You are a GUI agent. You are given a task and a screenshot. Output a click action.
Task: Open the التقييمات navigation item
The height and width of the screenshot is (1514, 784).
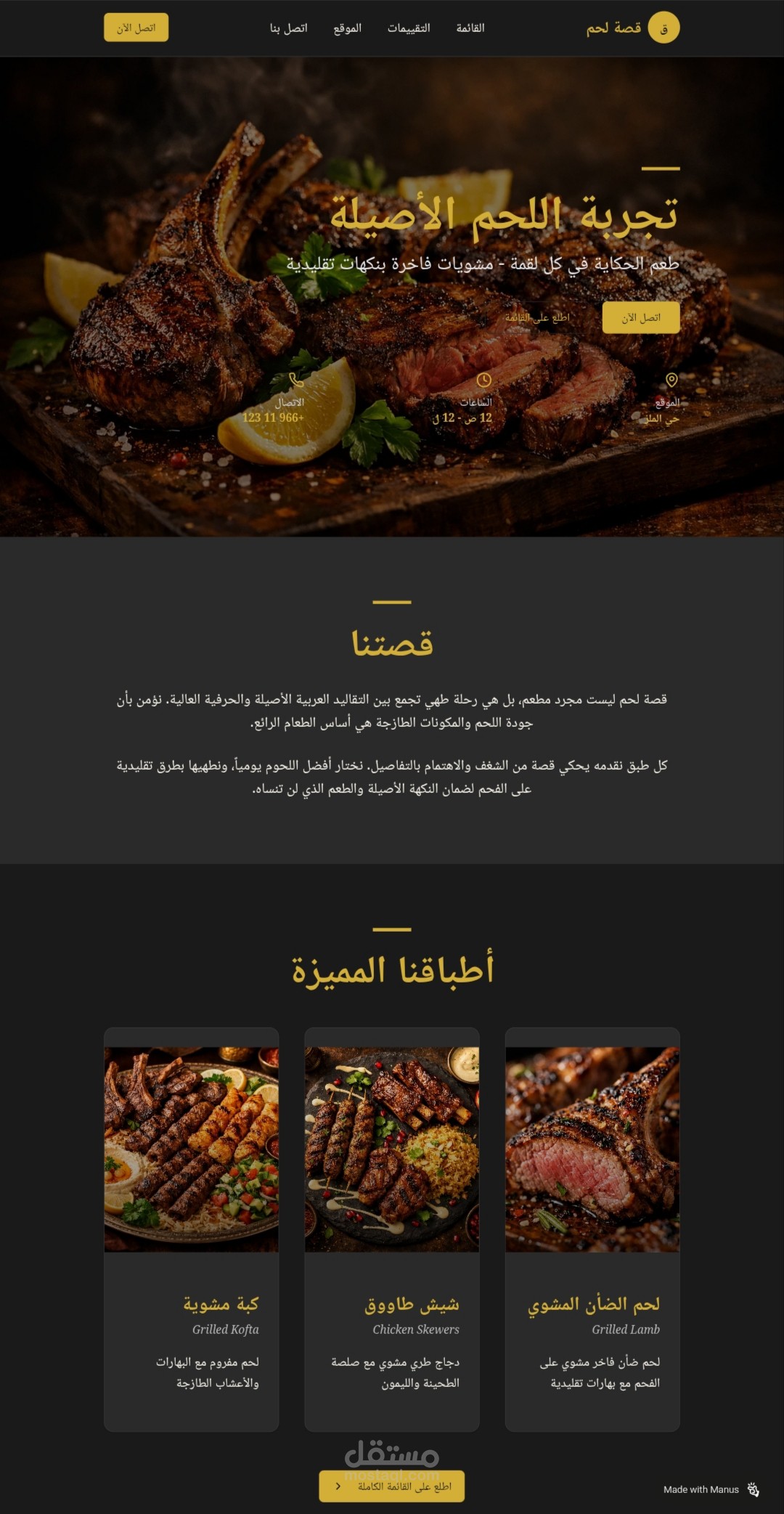coord(407,27)
